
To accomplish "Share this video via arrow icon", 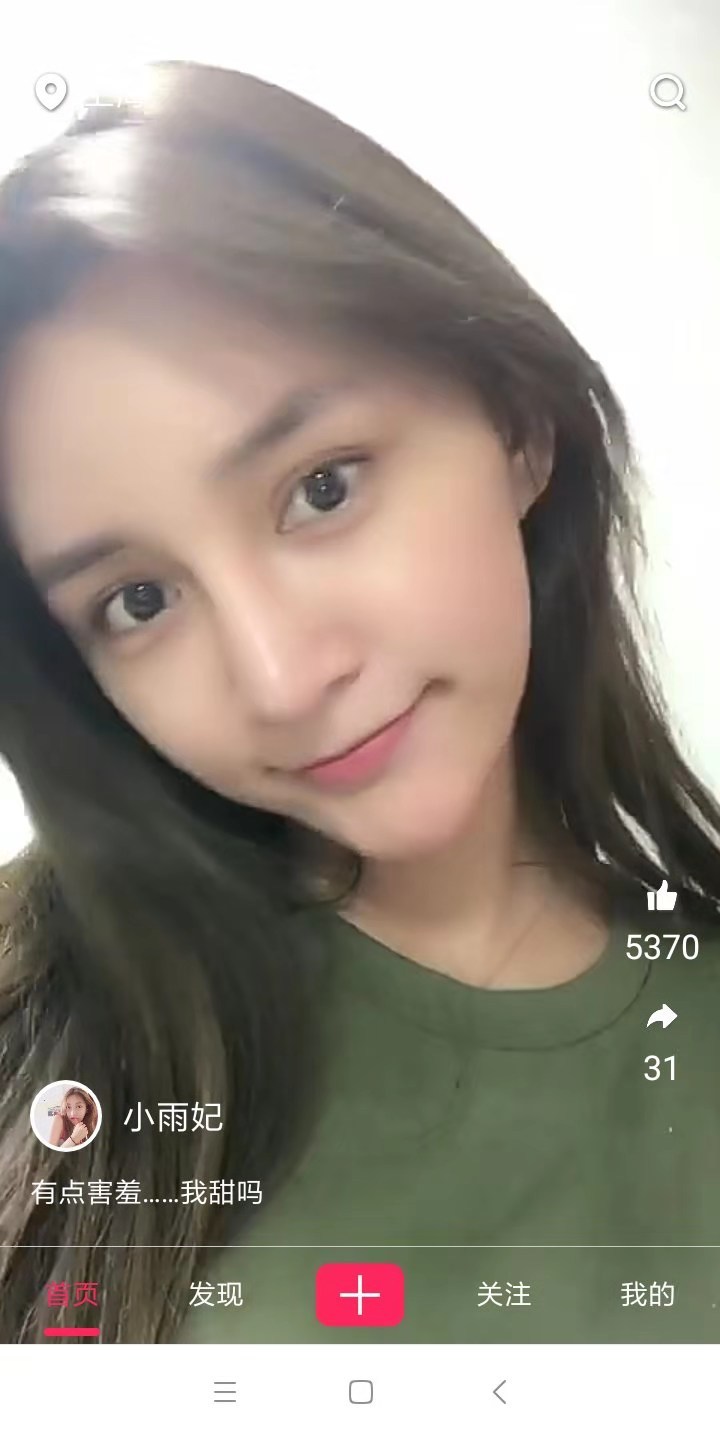I will pyautogui.click(x=661, y=1018).
